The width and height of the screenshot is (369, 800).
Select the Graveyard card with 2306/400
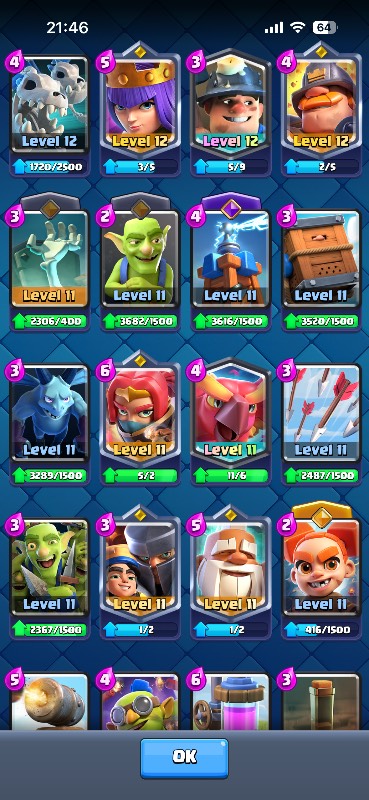pyautogui.click(x=50, y=265)
